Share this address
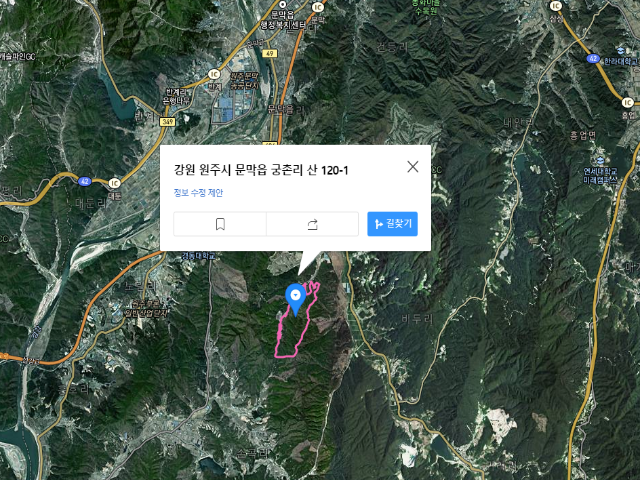This screenshot has width=640, height=480. (x=312, y=224)
